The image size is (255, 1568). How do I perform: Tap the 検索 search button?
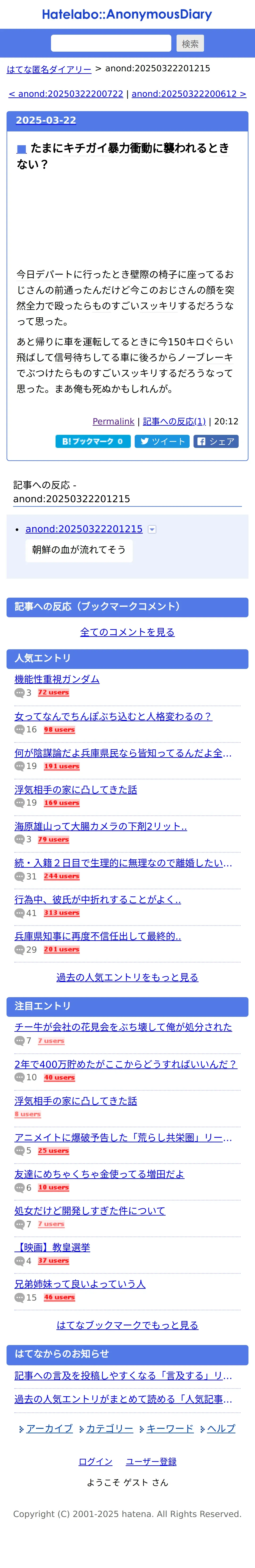click(190, 43)
